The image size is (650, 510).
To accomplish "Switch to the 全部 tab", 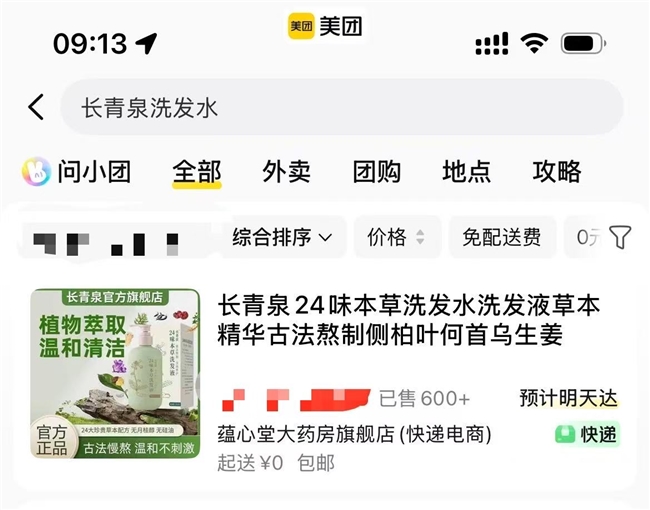I will click(196, 172).
